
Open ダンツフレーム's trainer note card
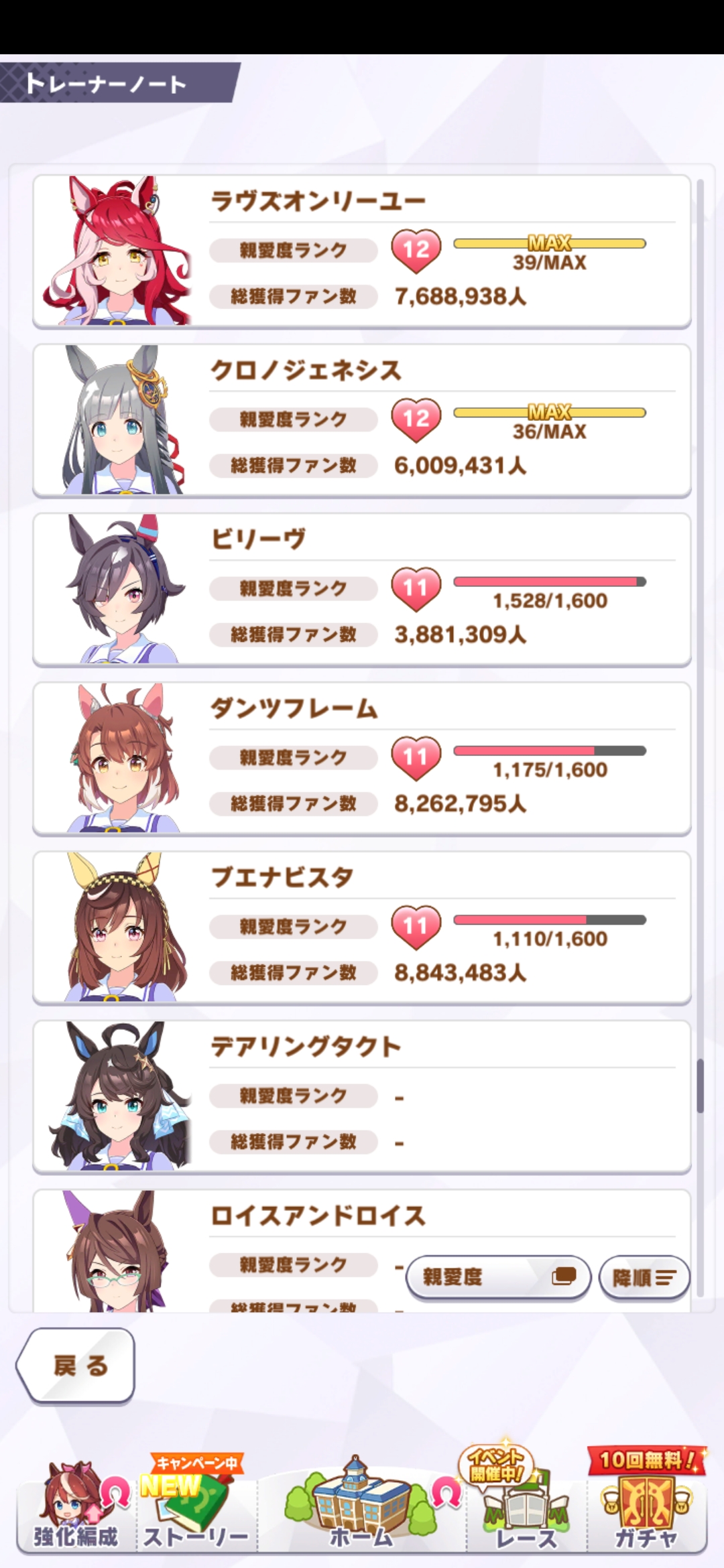[362, 759]
